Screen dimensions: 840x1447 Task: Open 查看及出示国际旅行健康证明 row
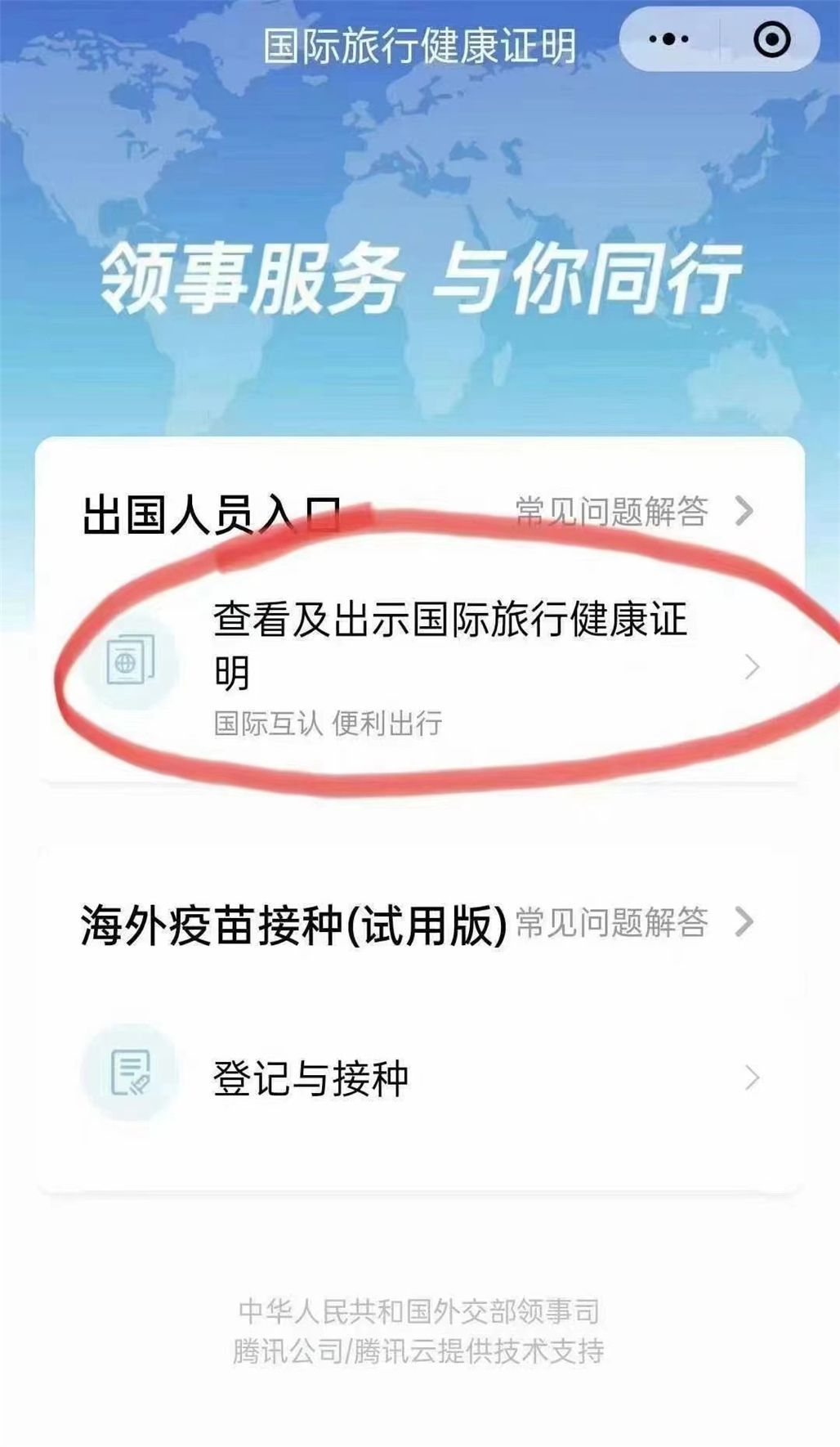click(x=448, y=666)
